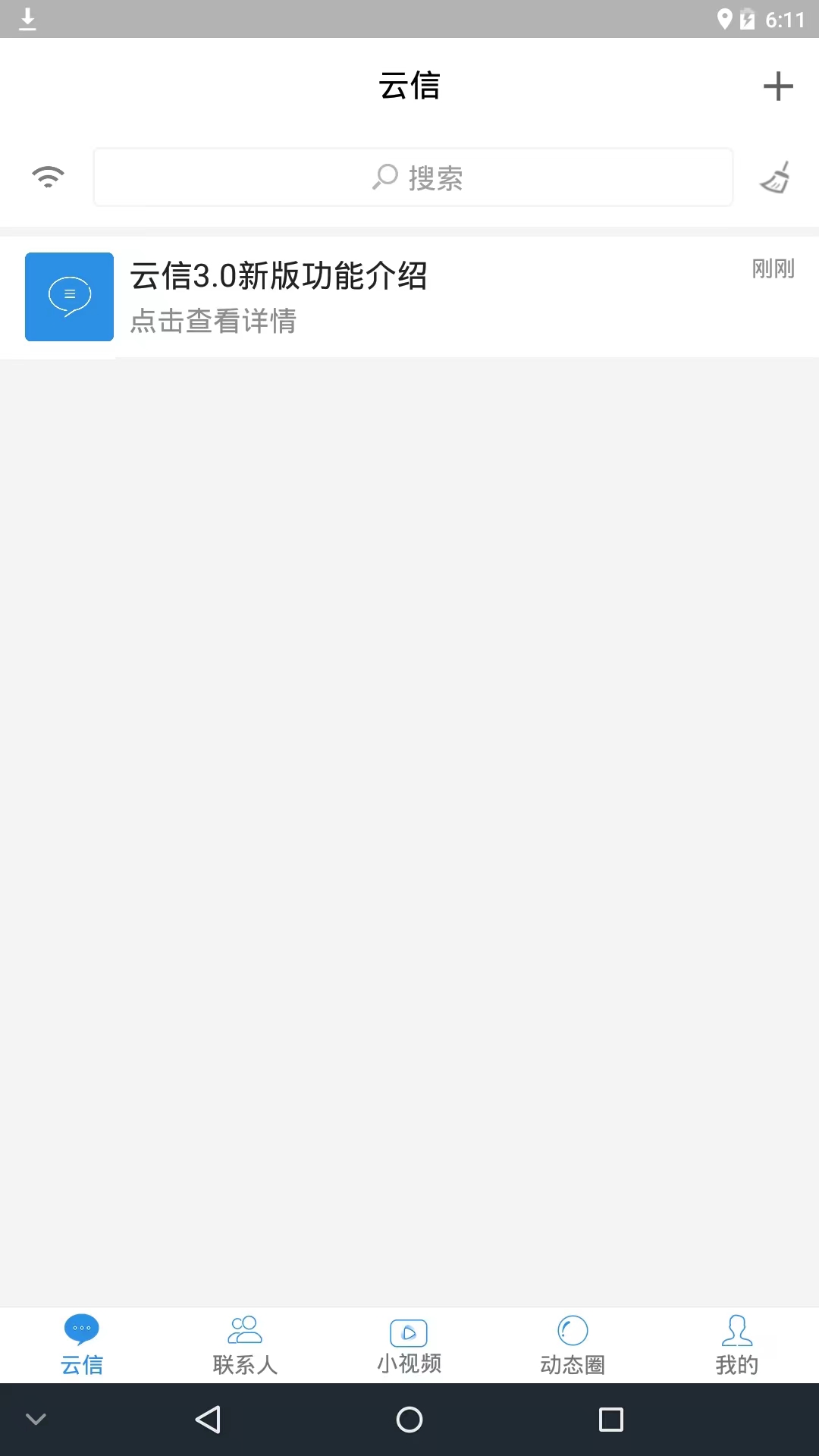Select the WiFi icon beside search bar
Viewport: 819px width, 1456px height.
pyautogui.click(x=47, y=175)
